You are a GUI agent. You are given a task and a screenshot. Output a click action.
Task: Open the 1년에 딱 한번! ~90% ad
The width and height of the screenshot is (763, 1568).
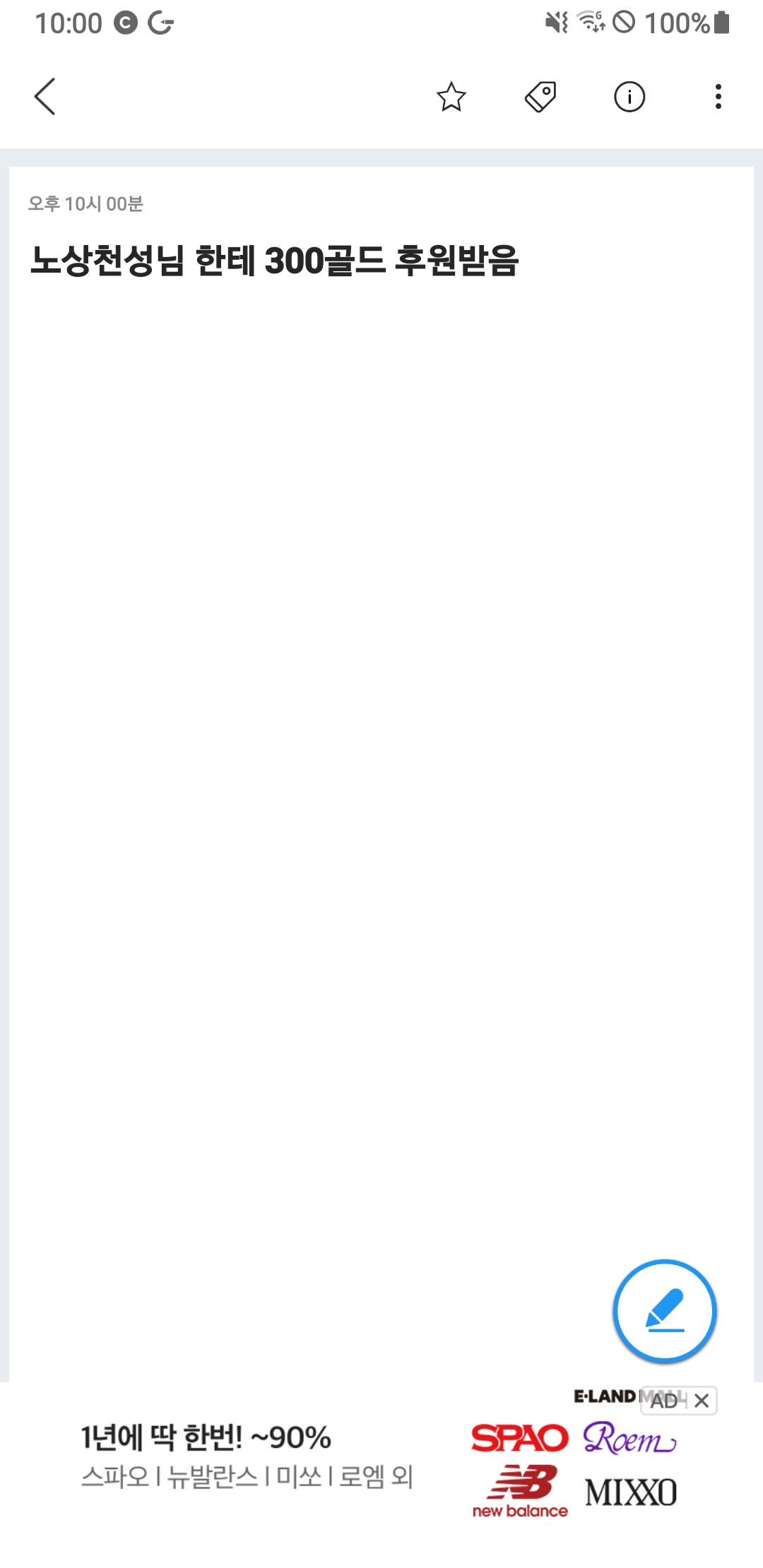tap(247, 1456)
